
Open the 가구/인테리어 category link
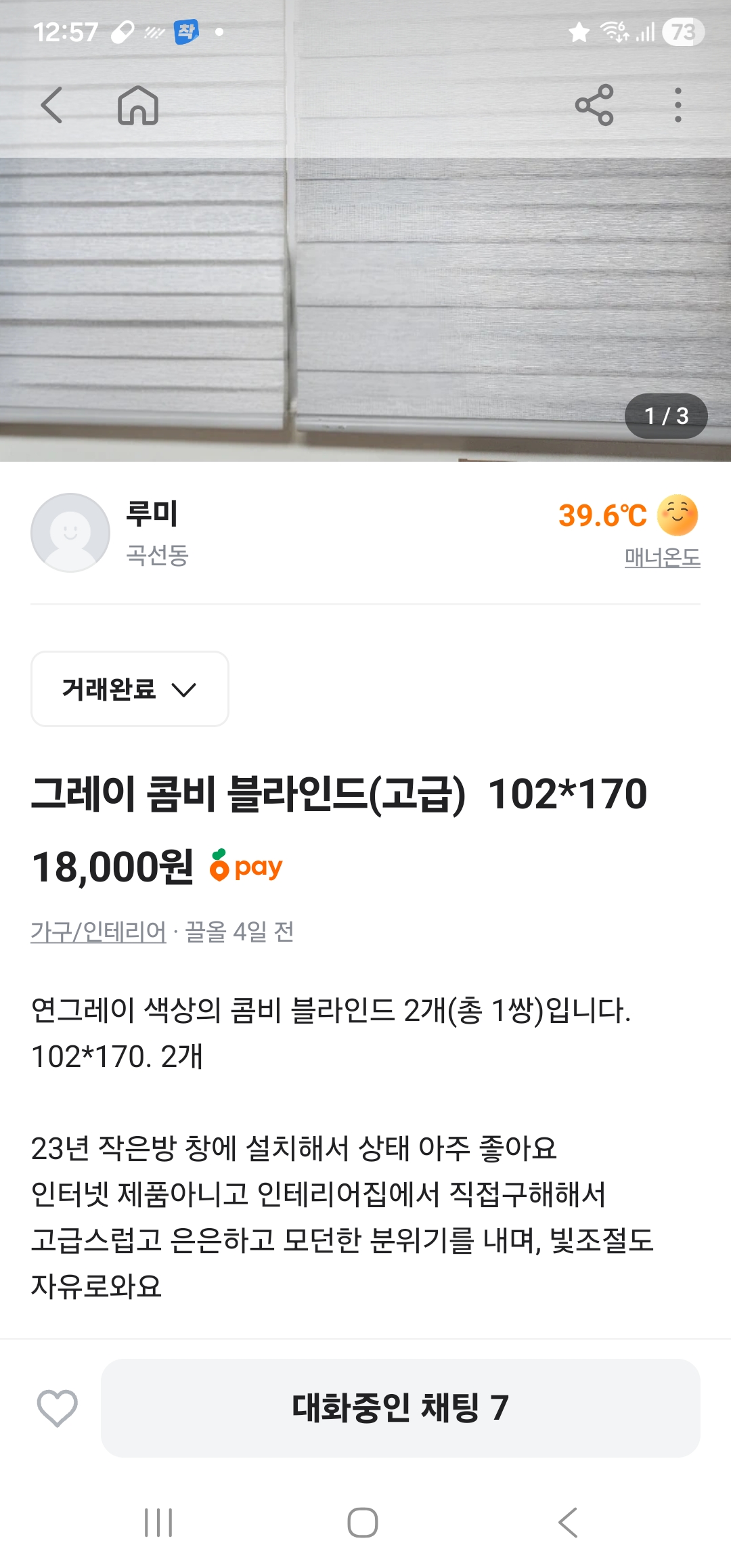(x=98, y=932)
